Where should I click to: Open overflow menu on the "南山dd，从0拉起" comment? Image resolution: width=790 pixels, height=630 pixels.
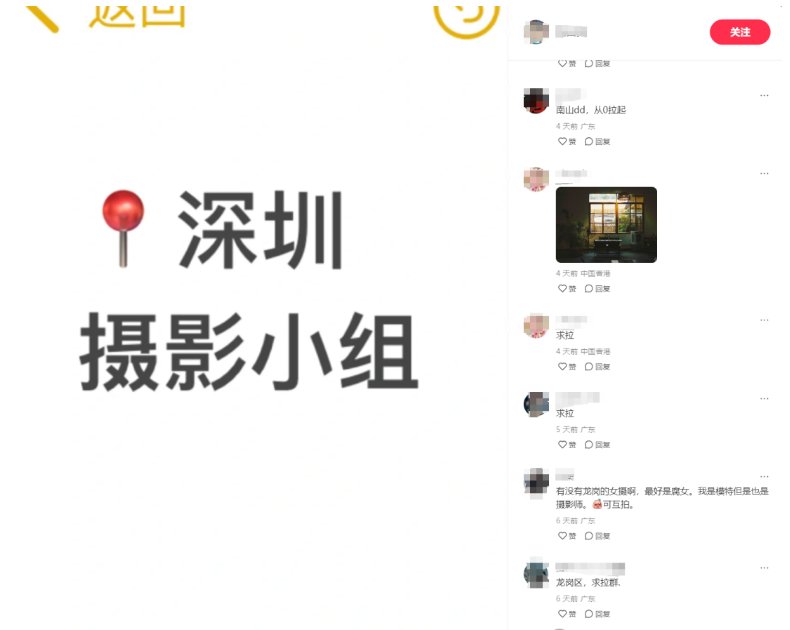click(764, 95)
